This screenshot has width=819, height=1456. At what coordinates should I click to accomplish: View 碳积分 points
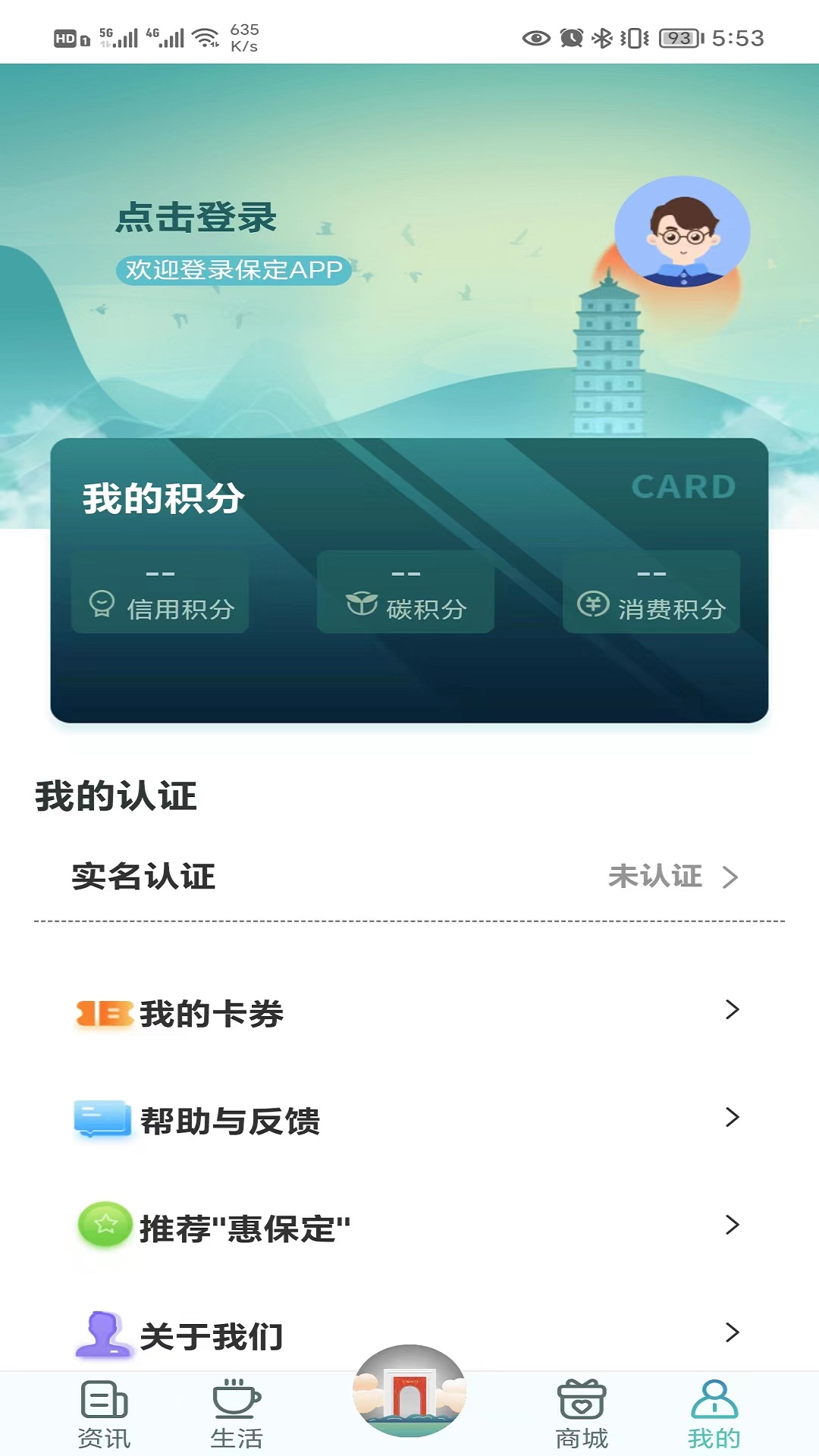pyautogui.click(x=406, y=592)
